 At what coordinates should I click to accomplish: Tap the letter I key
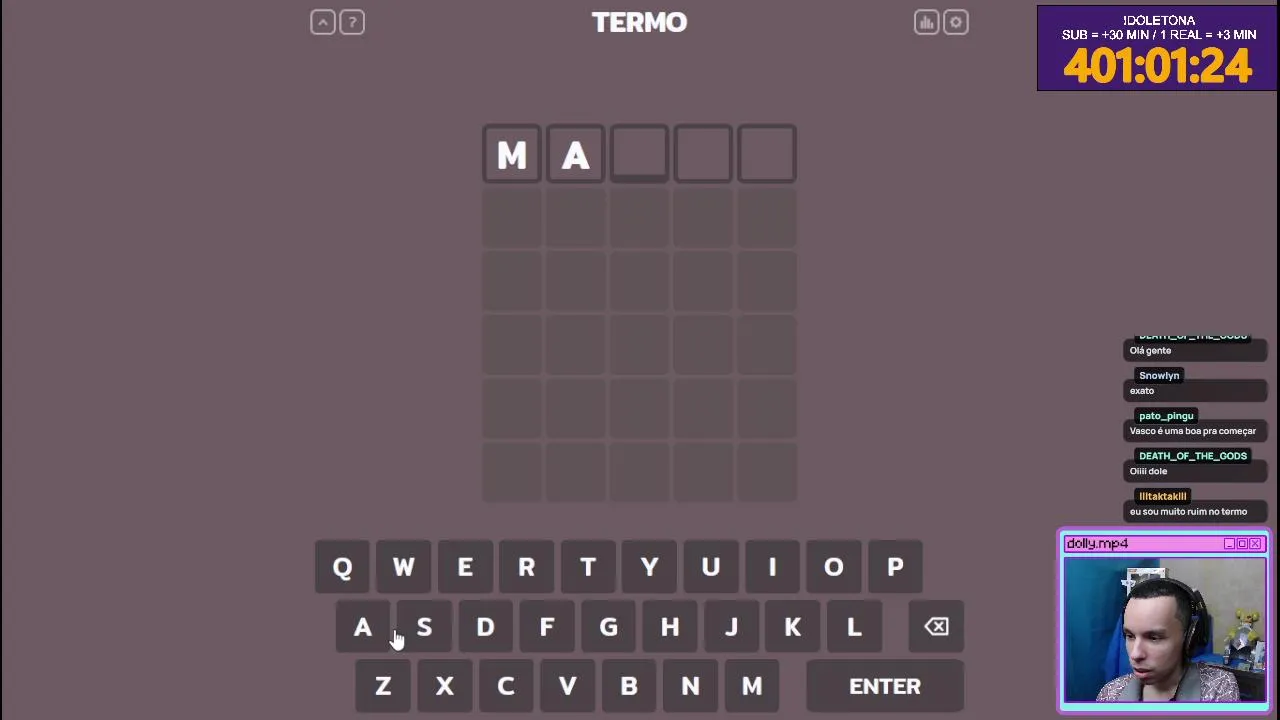[x=772, y=567]
